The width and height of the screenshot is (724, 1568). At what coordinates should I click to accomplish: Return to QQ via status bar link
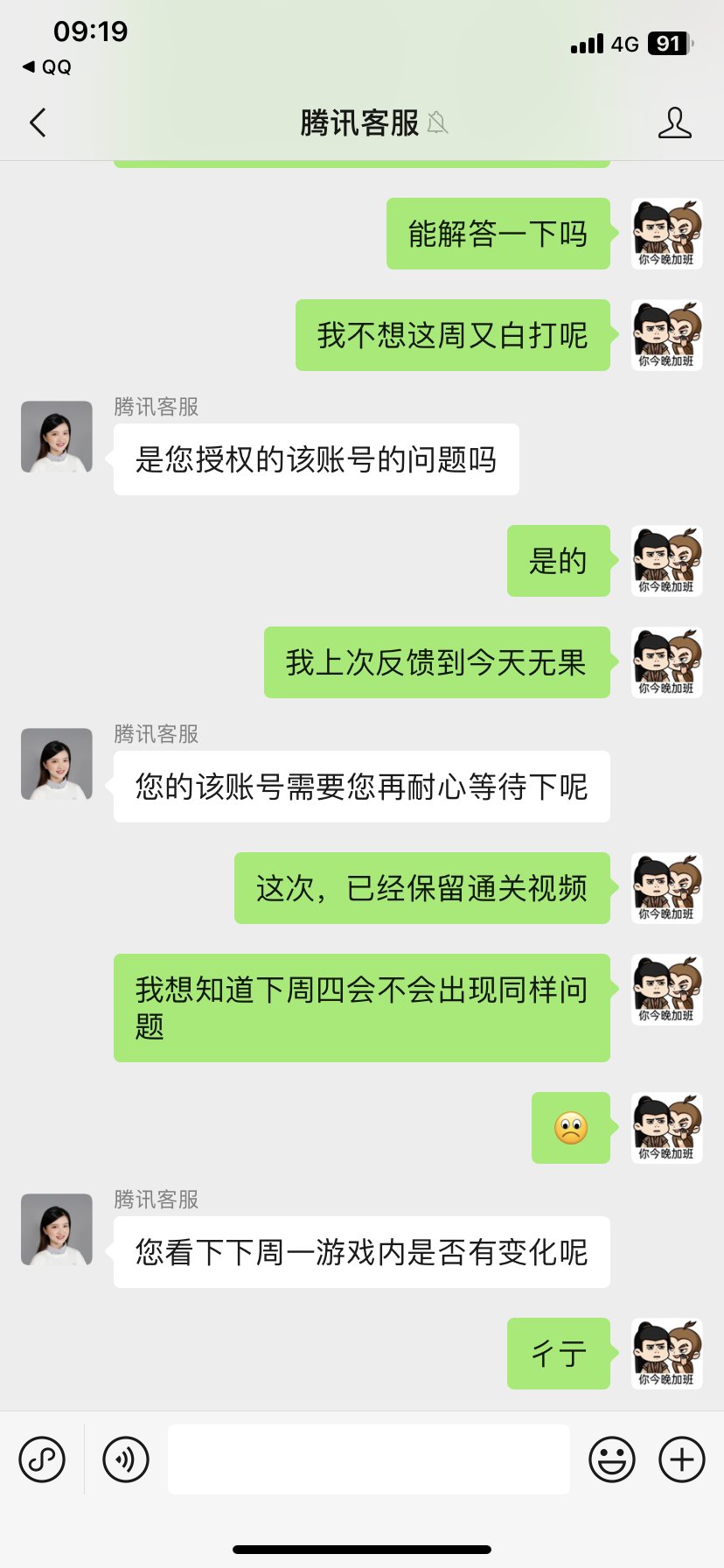[x=47, y=67]
